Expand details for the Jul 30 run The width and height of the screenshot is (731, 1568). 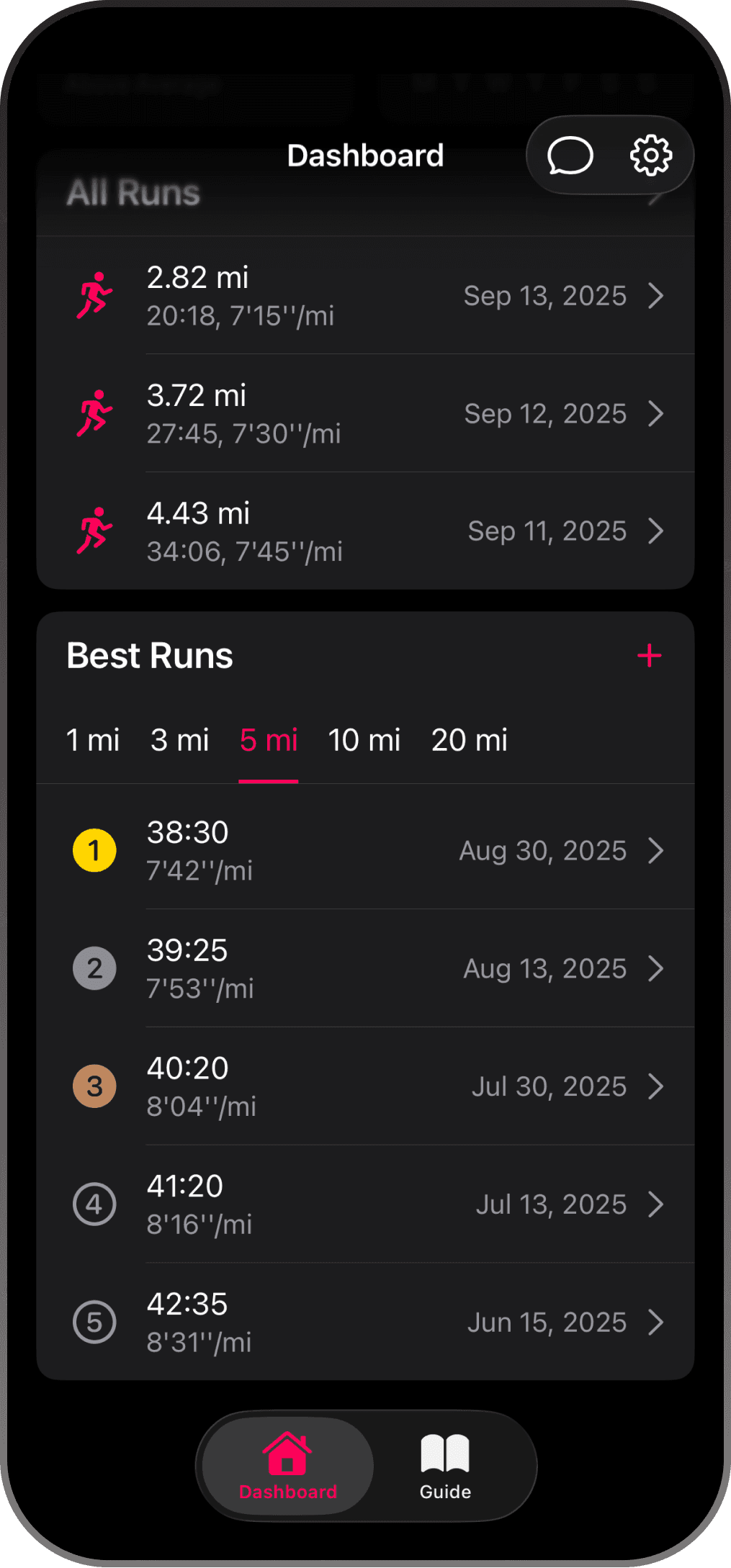point(656,1086)
